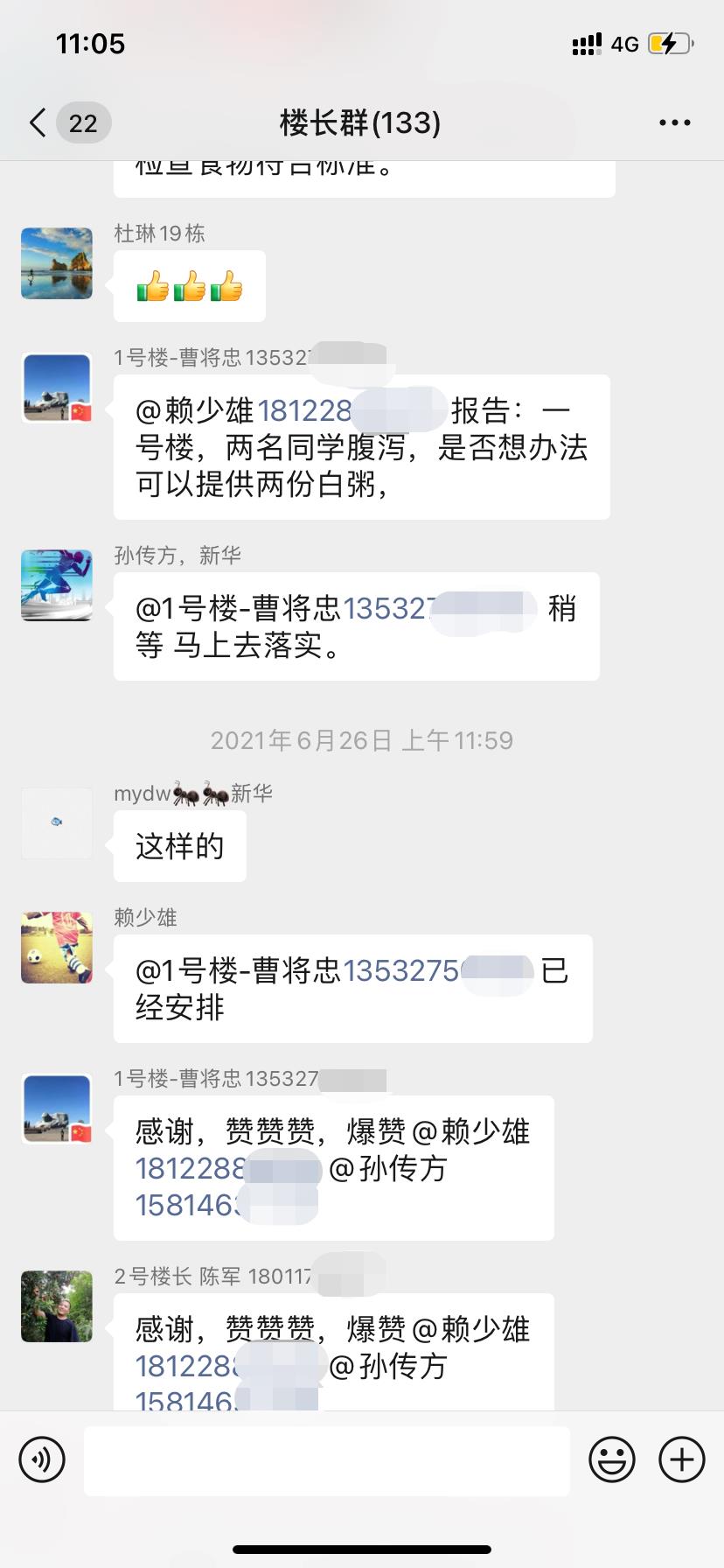Viewport: 724px width, 1568px height.
Task: Open the emoji sticker panel
Action: coord(611,1459)
